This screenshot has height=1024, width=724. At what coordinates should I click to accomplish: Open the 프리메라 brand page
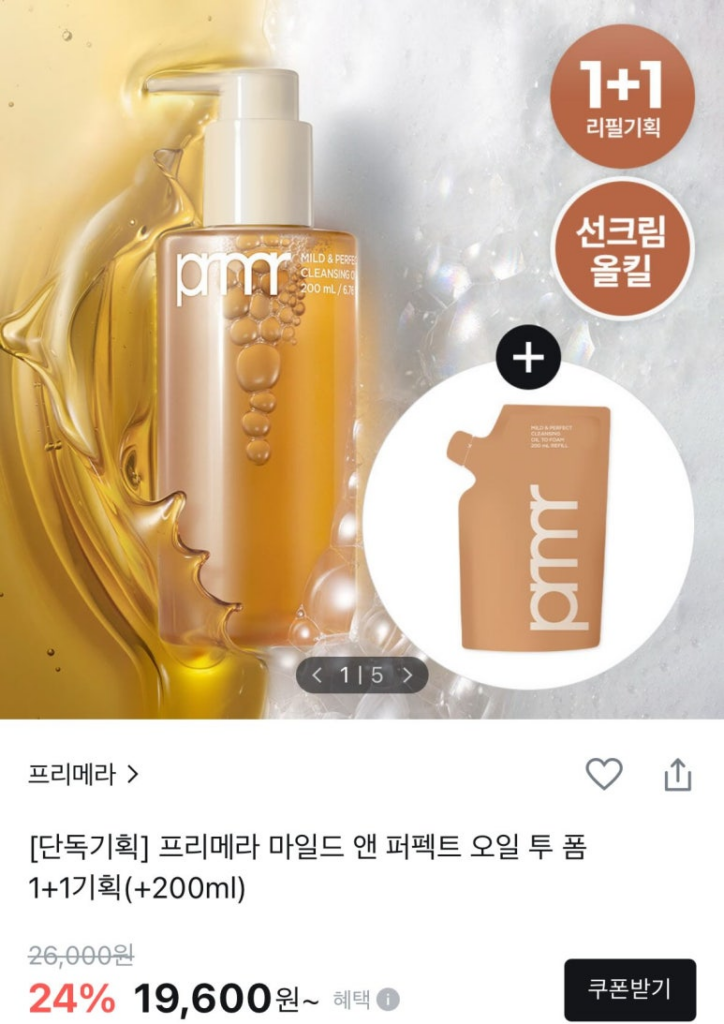click(x=84, y=773)
